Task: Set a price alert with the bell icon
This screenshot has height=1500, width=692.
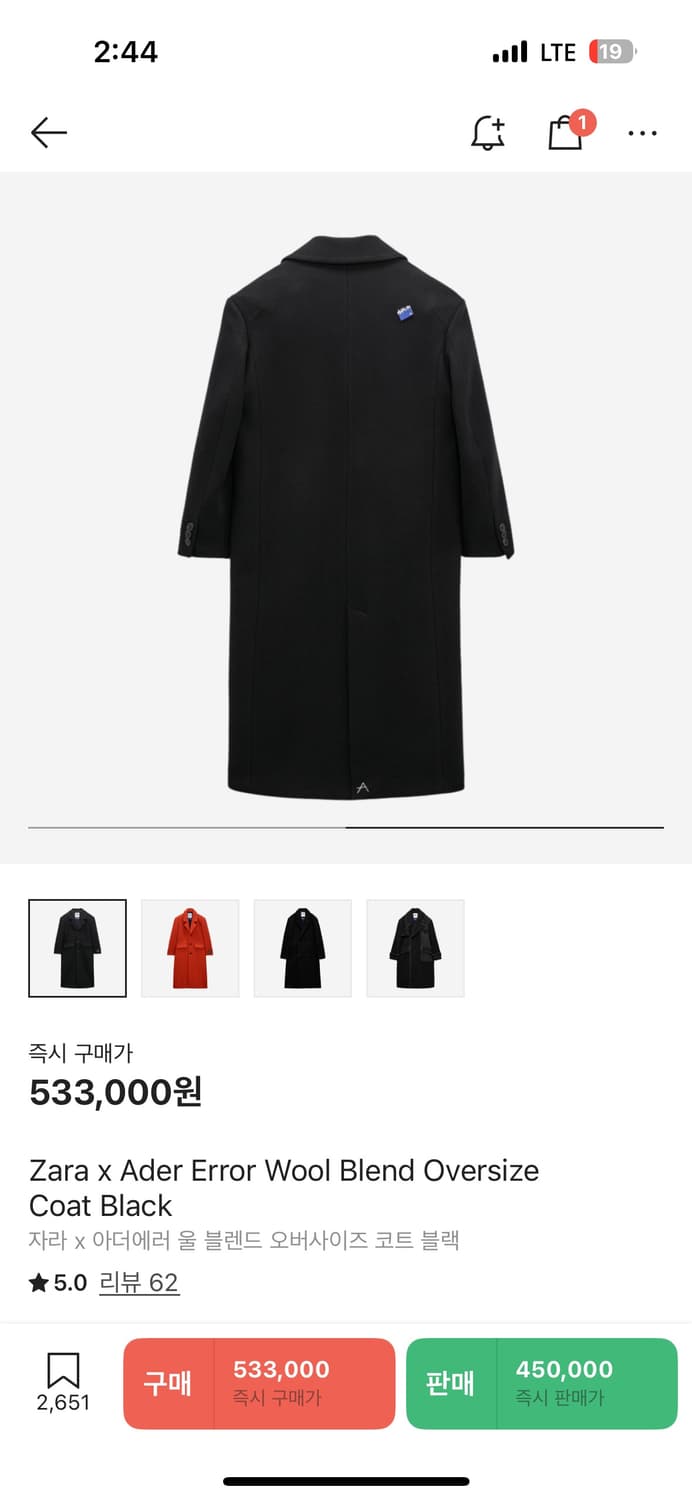Action: [x=488, y=133]
